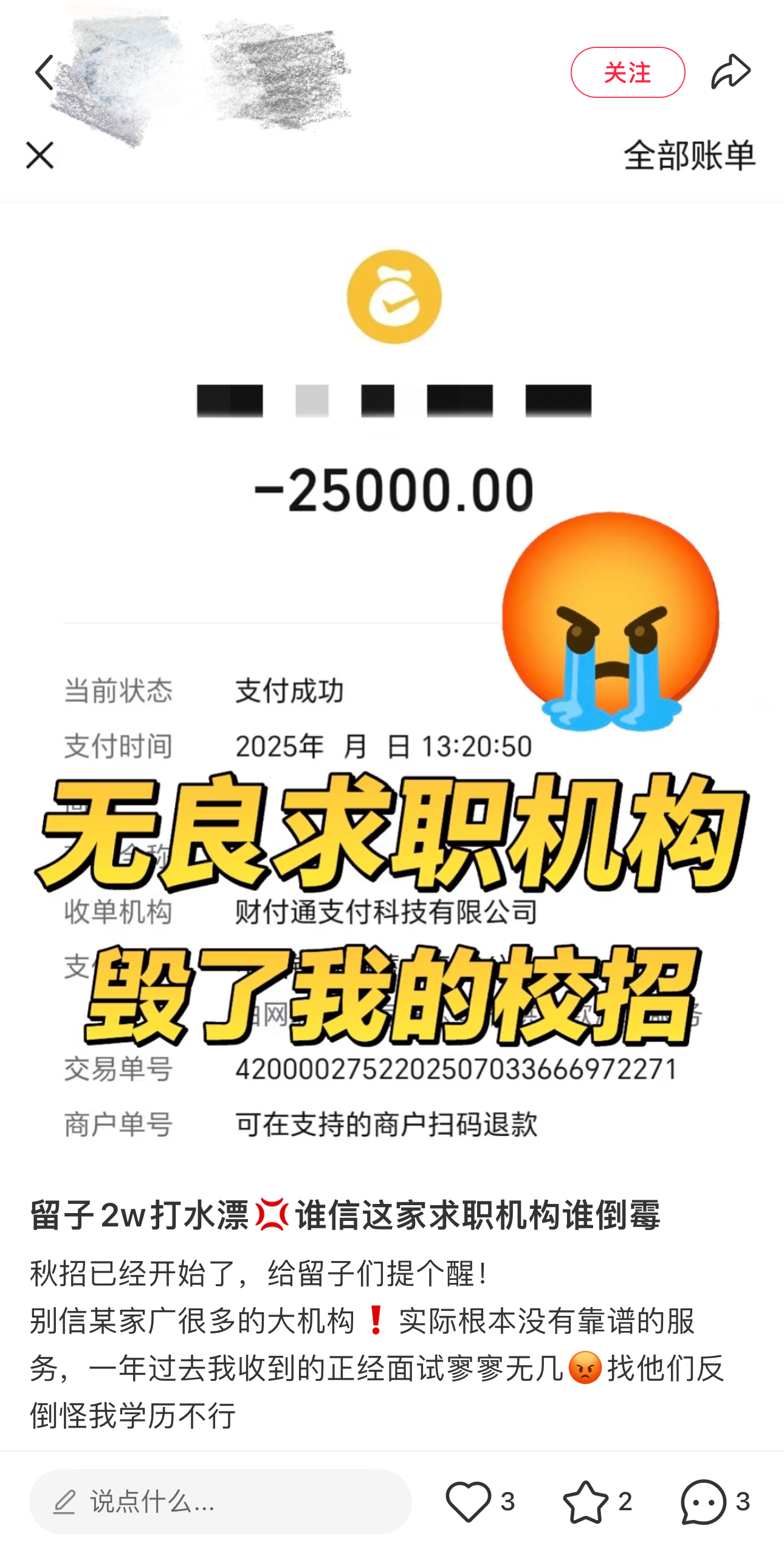Screen dimensions: 784x1568
Task: Save the post with the star icon
Action: pyautogui.click(x=585, y=1502)
